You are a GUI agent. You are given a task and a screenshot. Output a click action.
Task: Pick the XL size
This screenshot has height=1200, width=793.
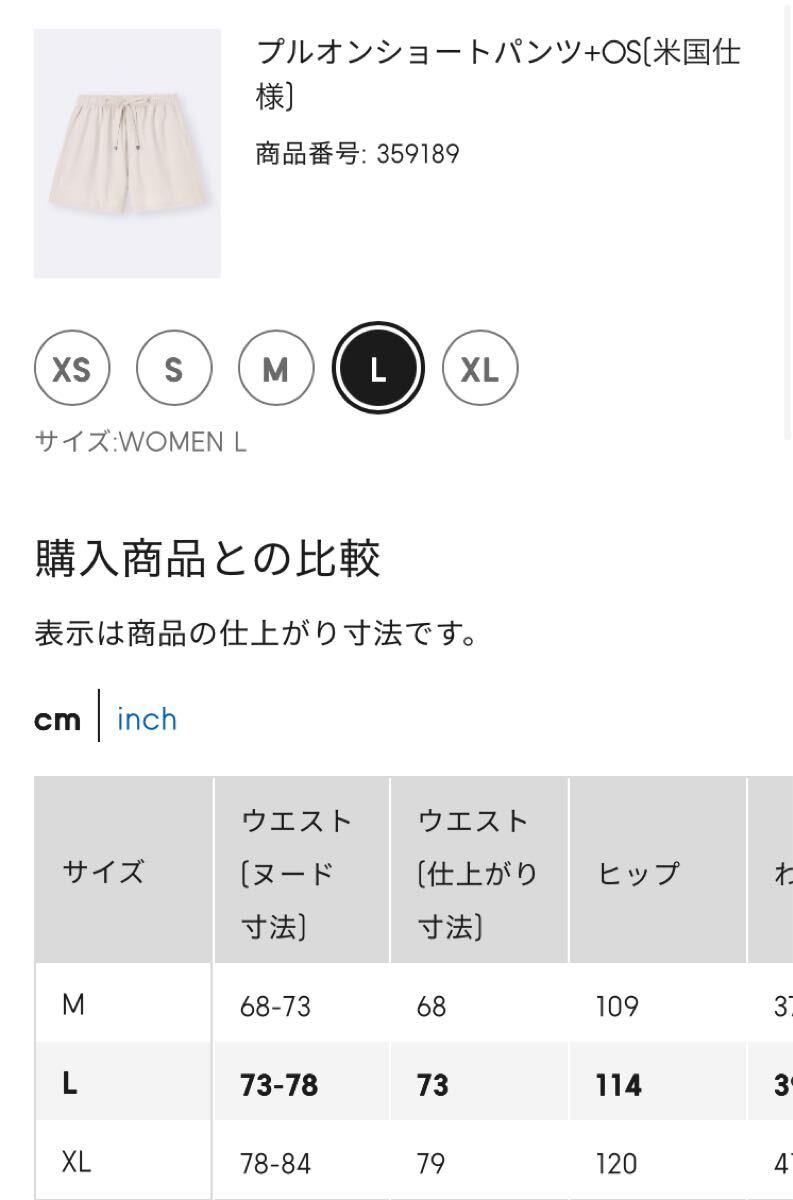[480, 370]
